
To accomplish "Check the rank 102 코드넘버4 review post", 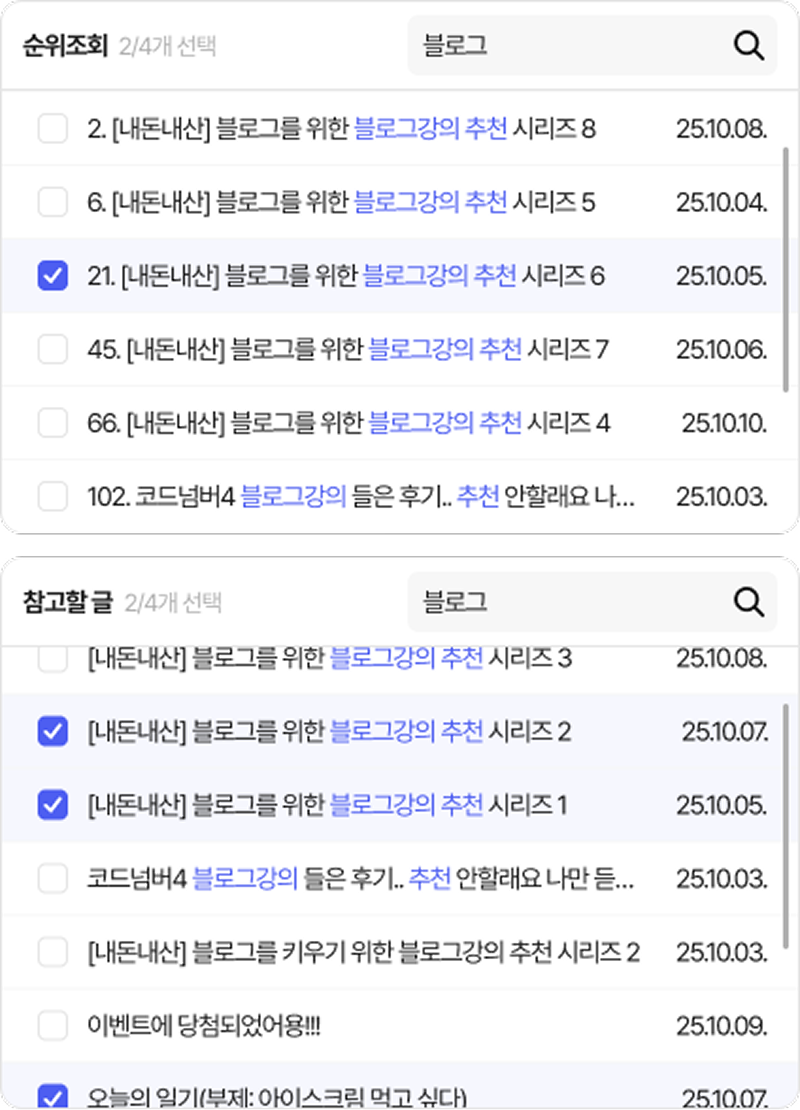I will pos(52,496).
